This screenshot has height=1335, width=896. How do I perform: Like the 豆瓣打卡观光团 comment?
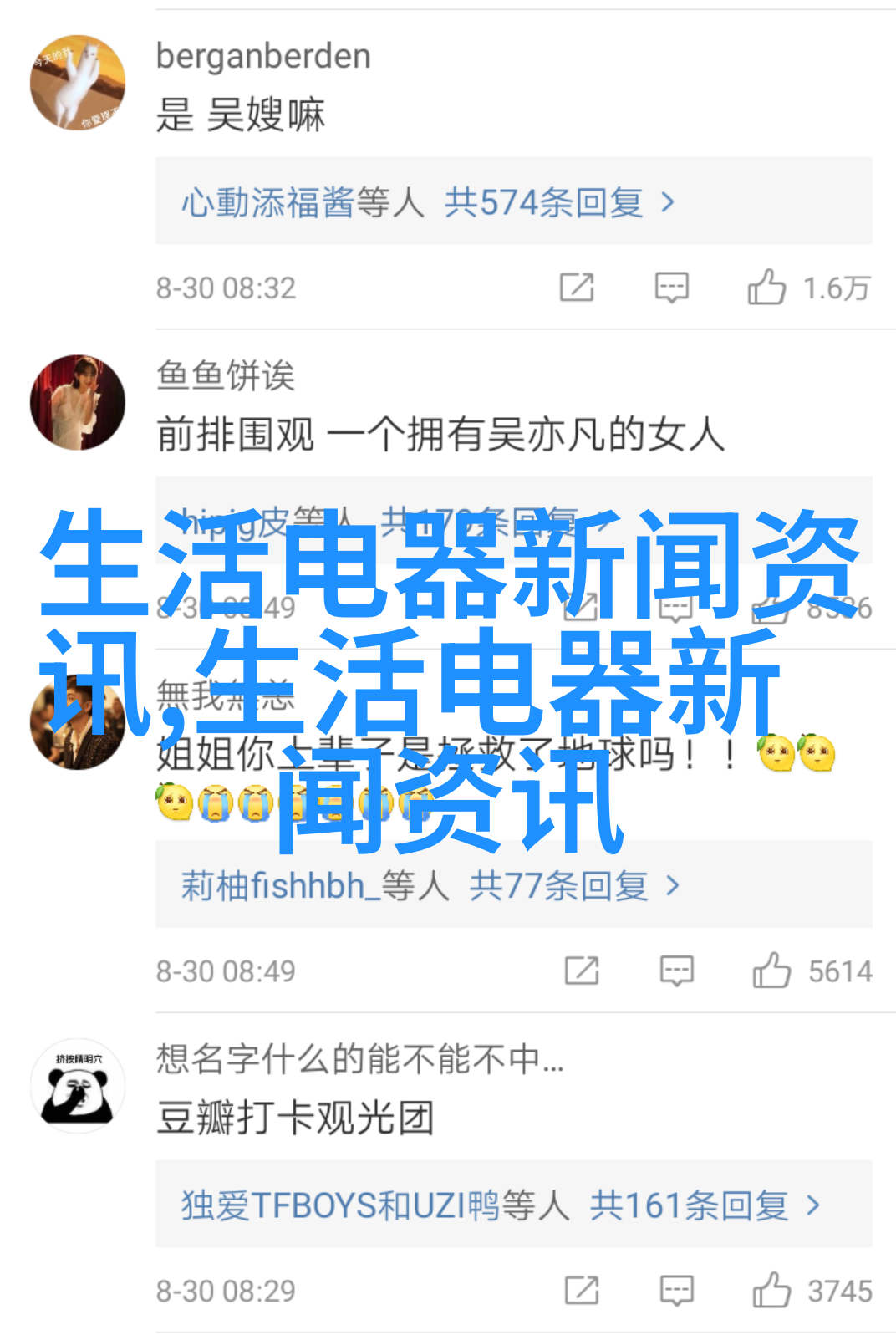[771, 1291]
